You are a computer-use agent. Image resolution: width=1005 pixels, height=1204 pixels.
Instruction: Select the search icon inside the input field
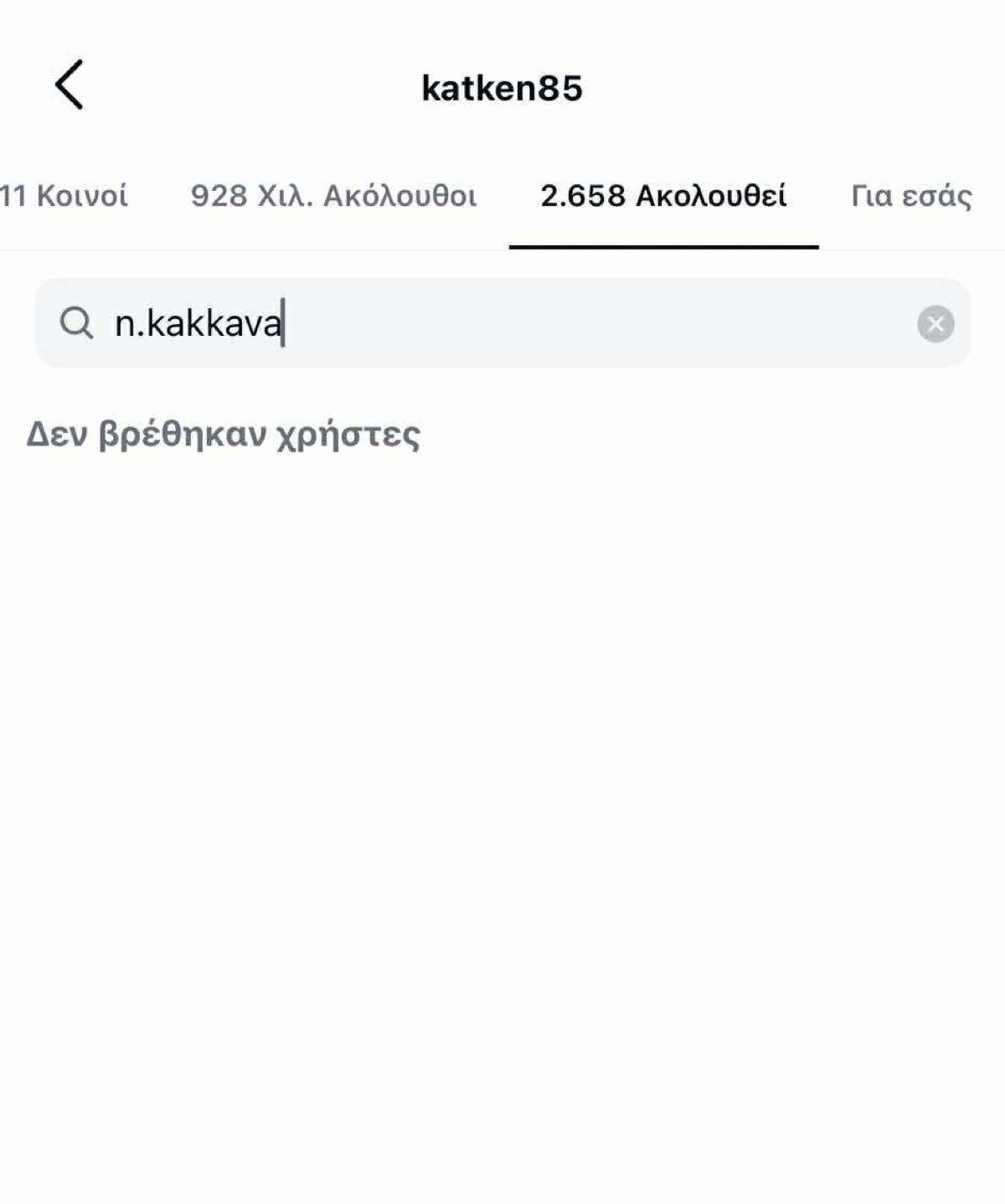[80, 322]
